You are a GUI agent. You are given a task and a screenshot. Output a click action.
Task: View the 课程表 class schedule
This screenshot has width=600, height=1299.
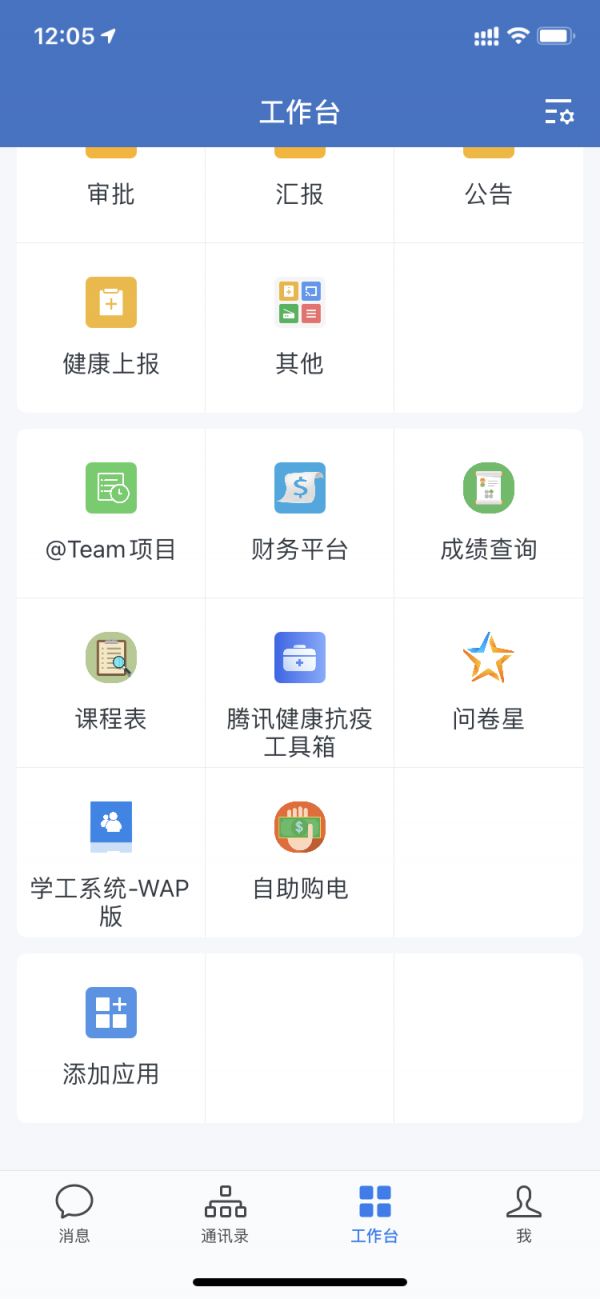pos(111,683)
